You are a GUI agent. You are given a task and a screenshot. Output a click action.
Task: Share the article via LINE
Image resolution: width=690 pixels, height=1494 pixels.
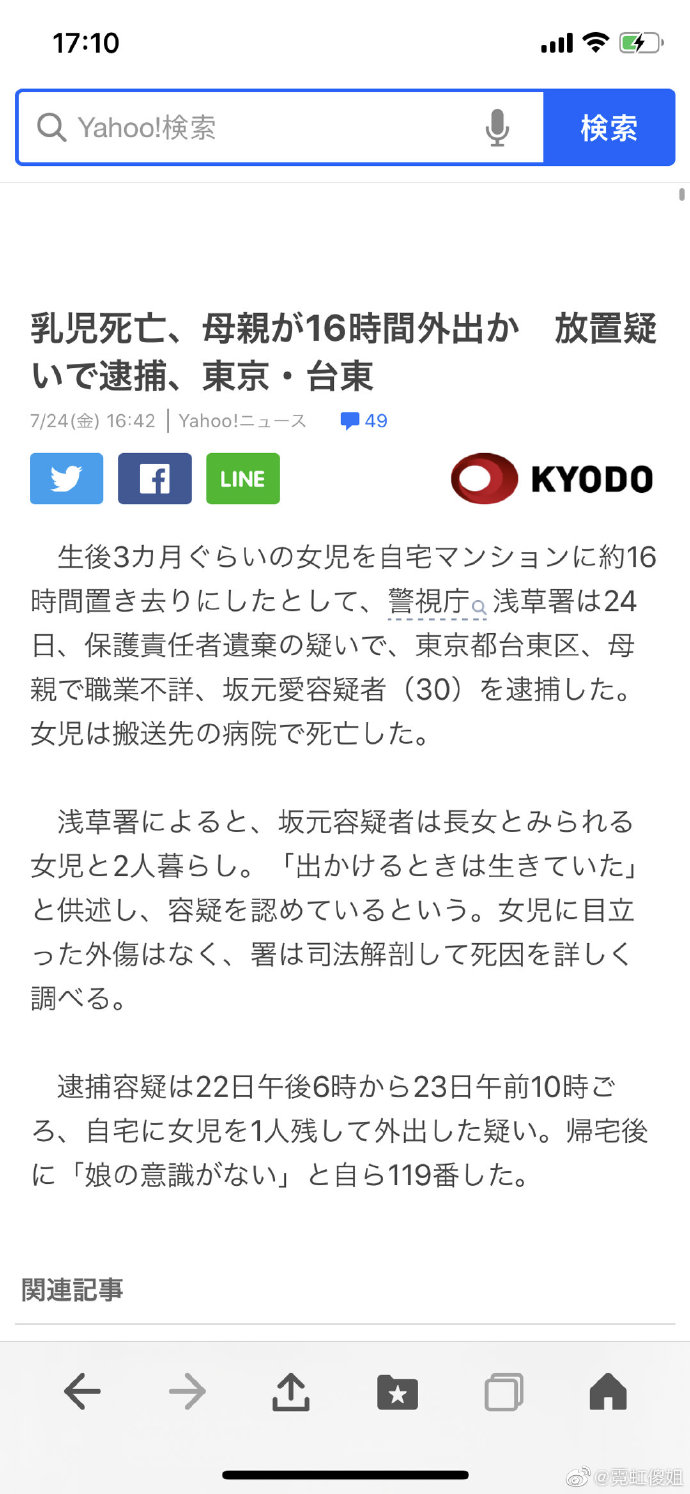pos(243,478)
